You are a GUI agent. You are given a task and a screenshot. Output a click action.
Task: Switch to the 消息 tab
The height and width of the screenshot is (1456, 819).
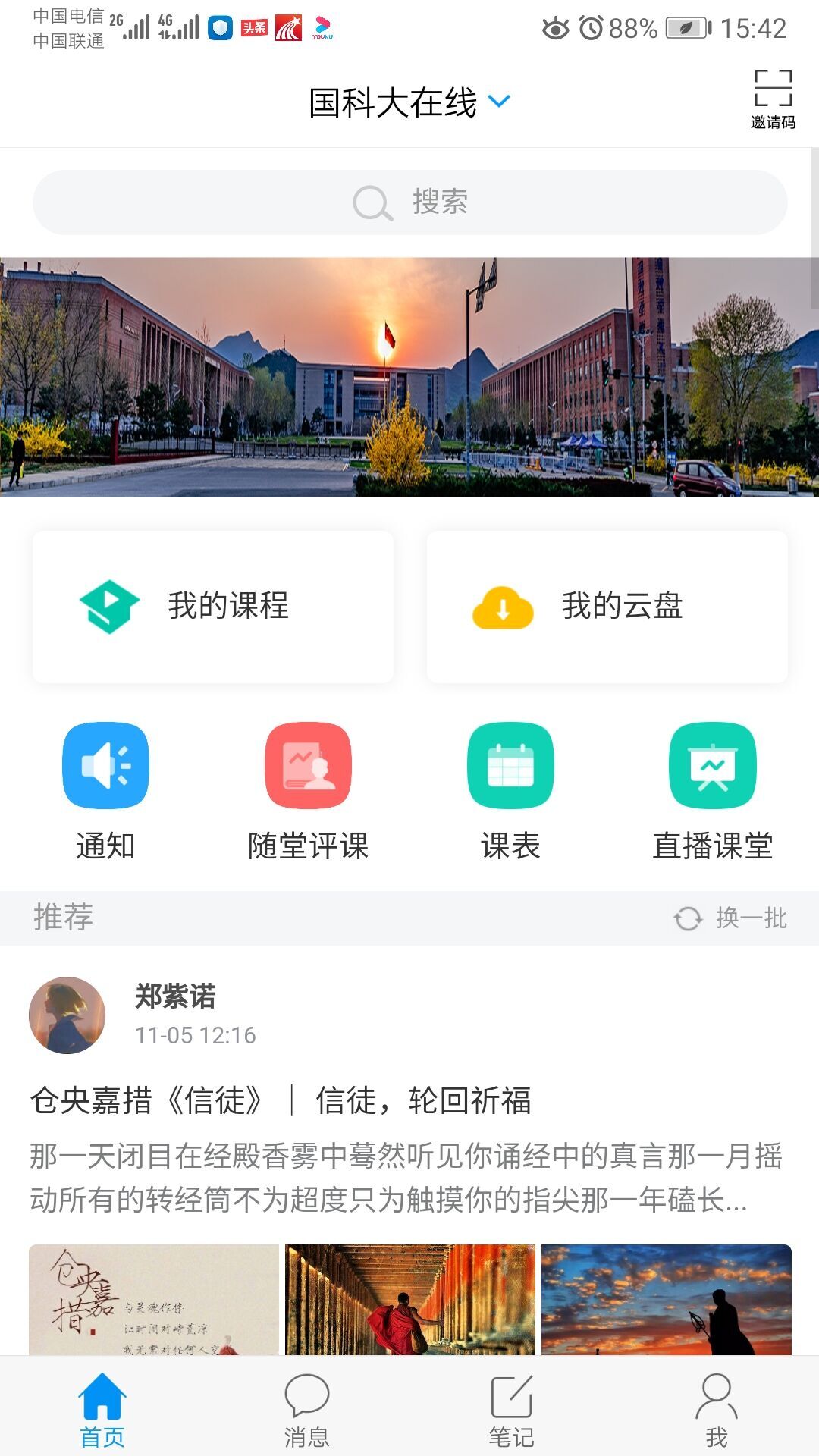pyautogui.click(x=307, y=1409)
